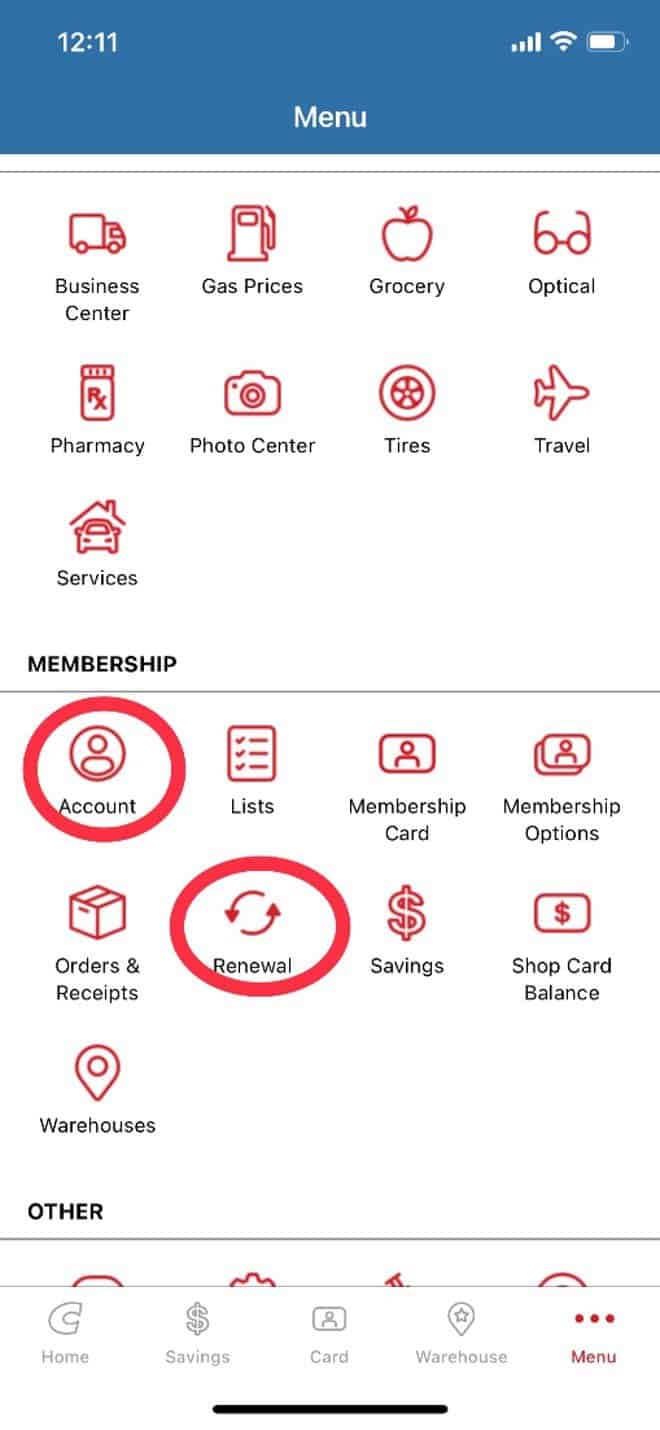Open Services with house icon
The height and width of the screenshot is (1430, 660).
tap(97, 543)
